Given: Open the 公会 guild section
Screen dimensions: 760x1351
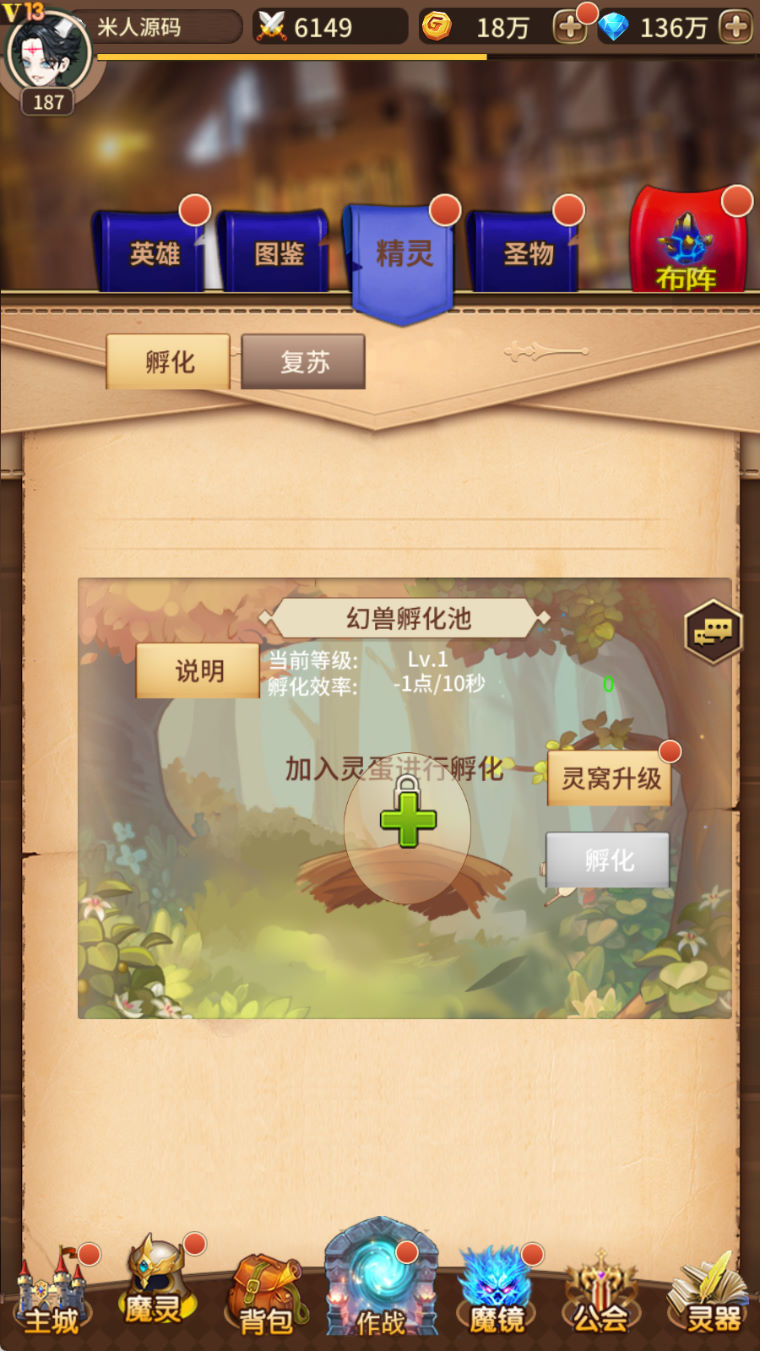Looking at the screenshot, I should 601,1298.
